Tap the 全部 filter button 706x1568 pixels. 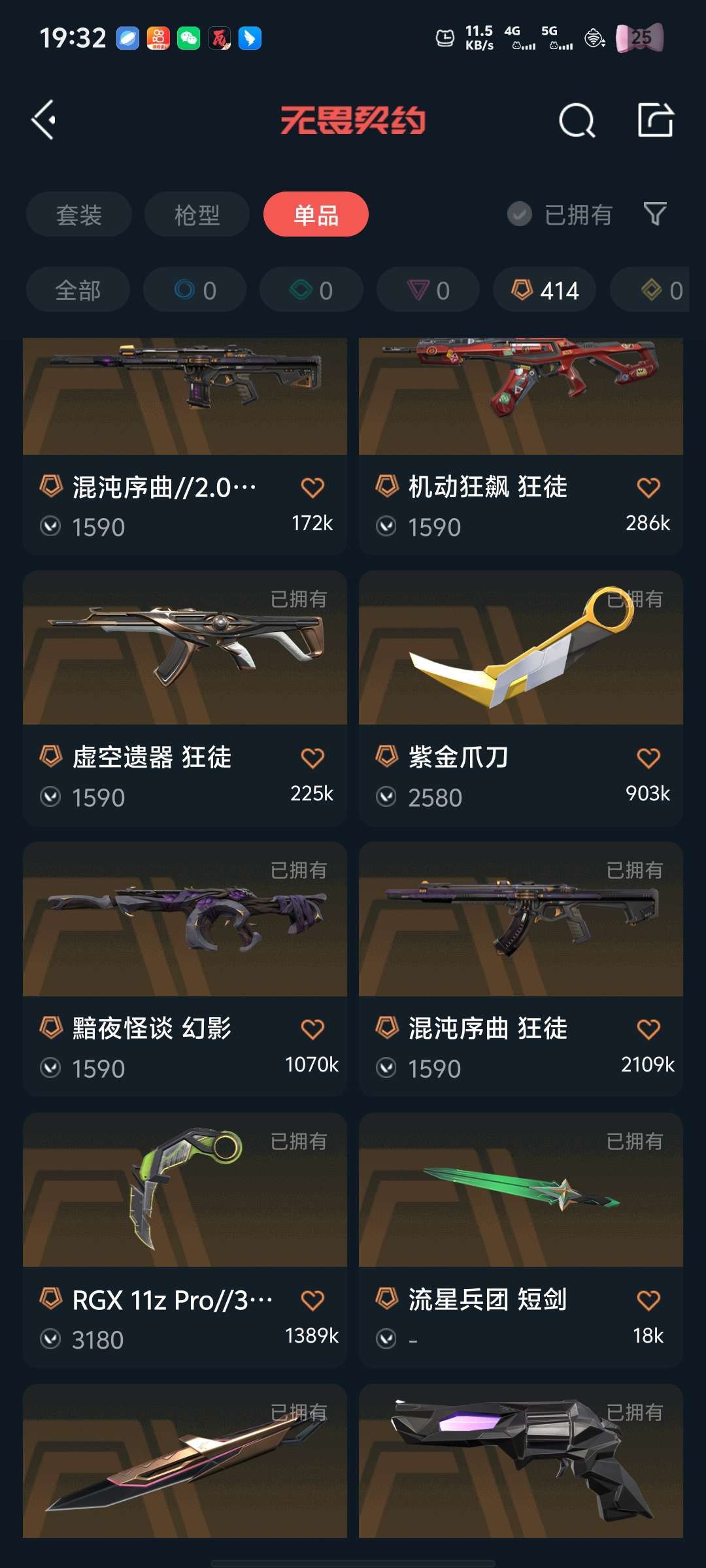click(78, 289)
